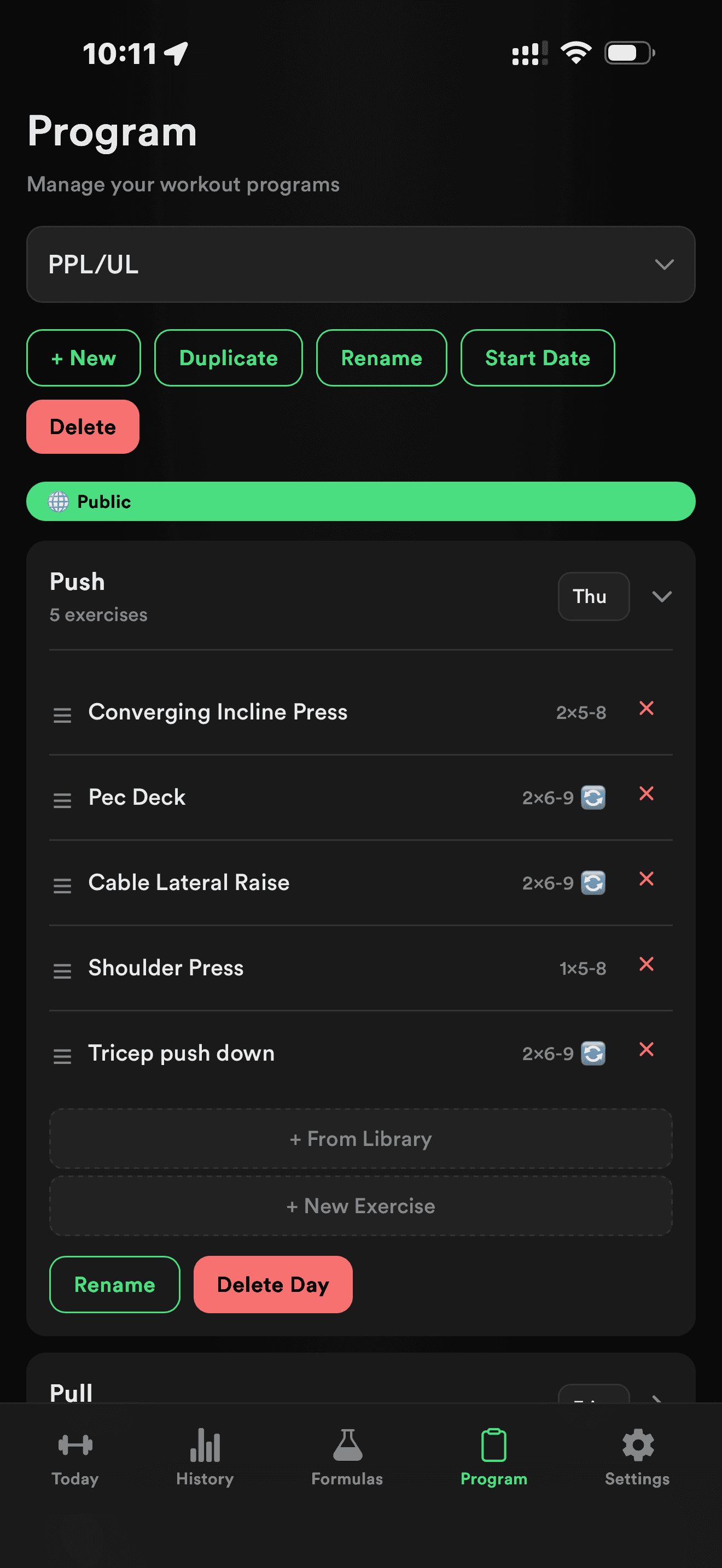Collapse the Push day section
Image resolution: width=722 pixels, height=1568 pixels.
(x=662, y=596)
